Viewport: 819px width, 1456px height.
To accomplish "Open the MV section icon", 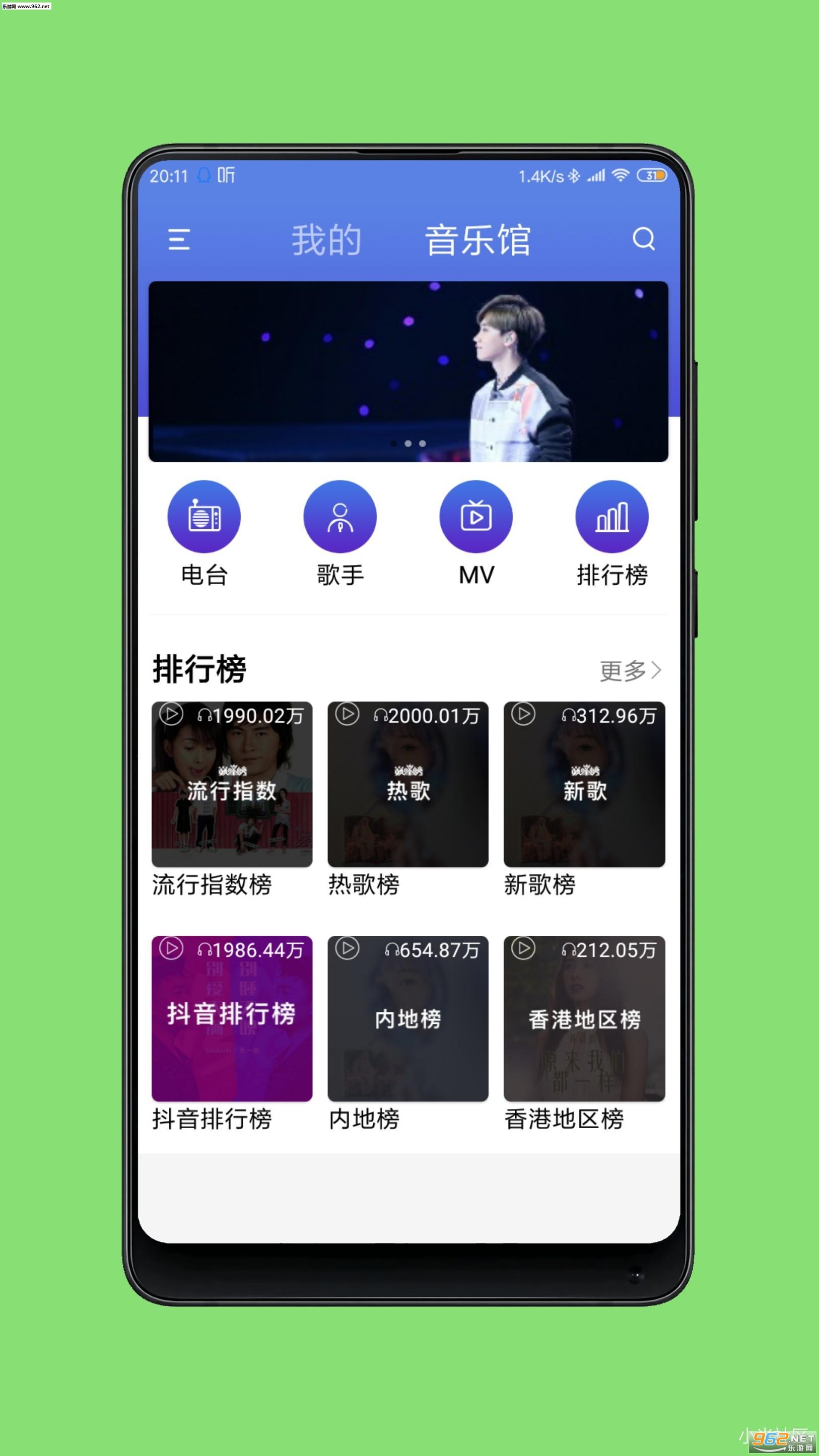I will coord(476,516).
